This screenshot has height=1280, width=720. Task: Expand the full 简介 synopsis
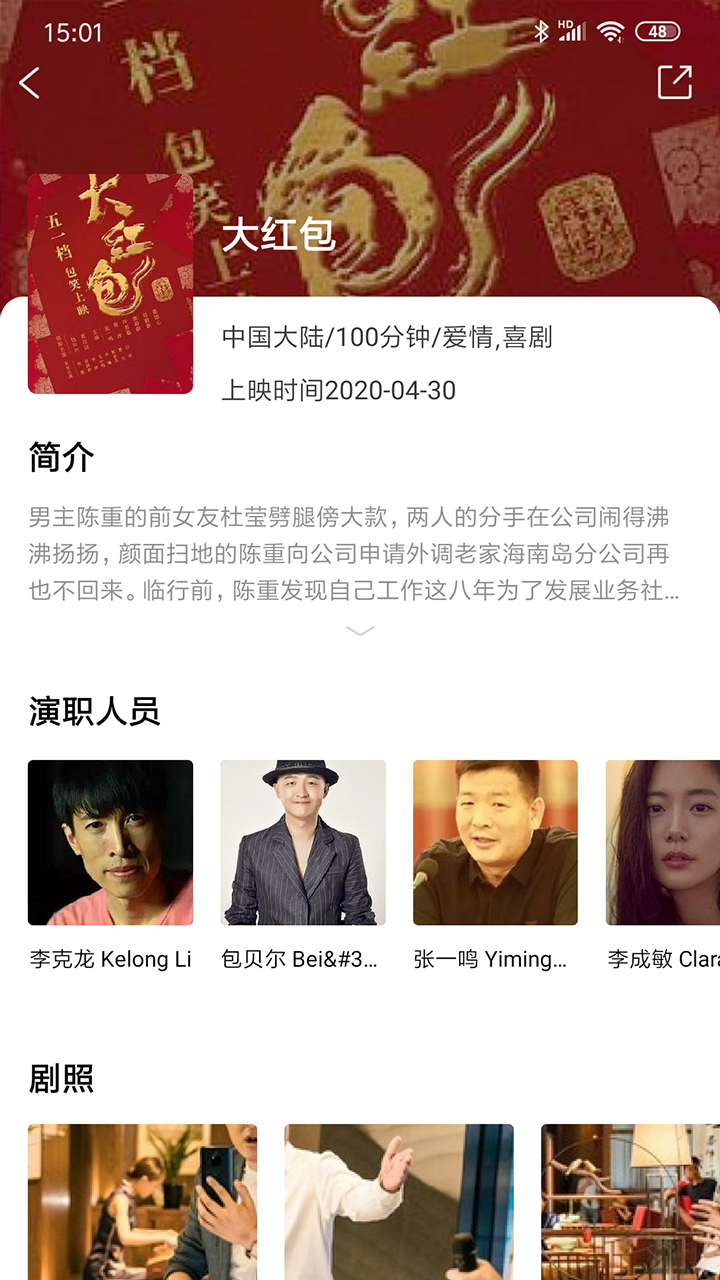tap(360, 631)
